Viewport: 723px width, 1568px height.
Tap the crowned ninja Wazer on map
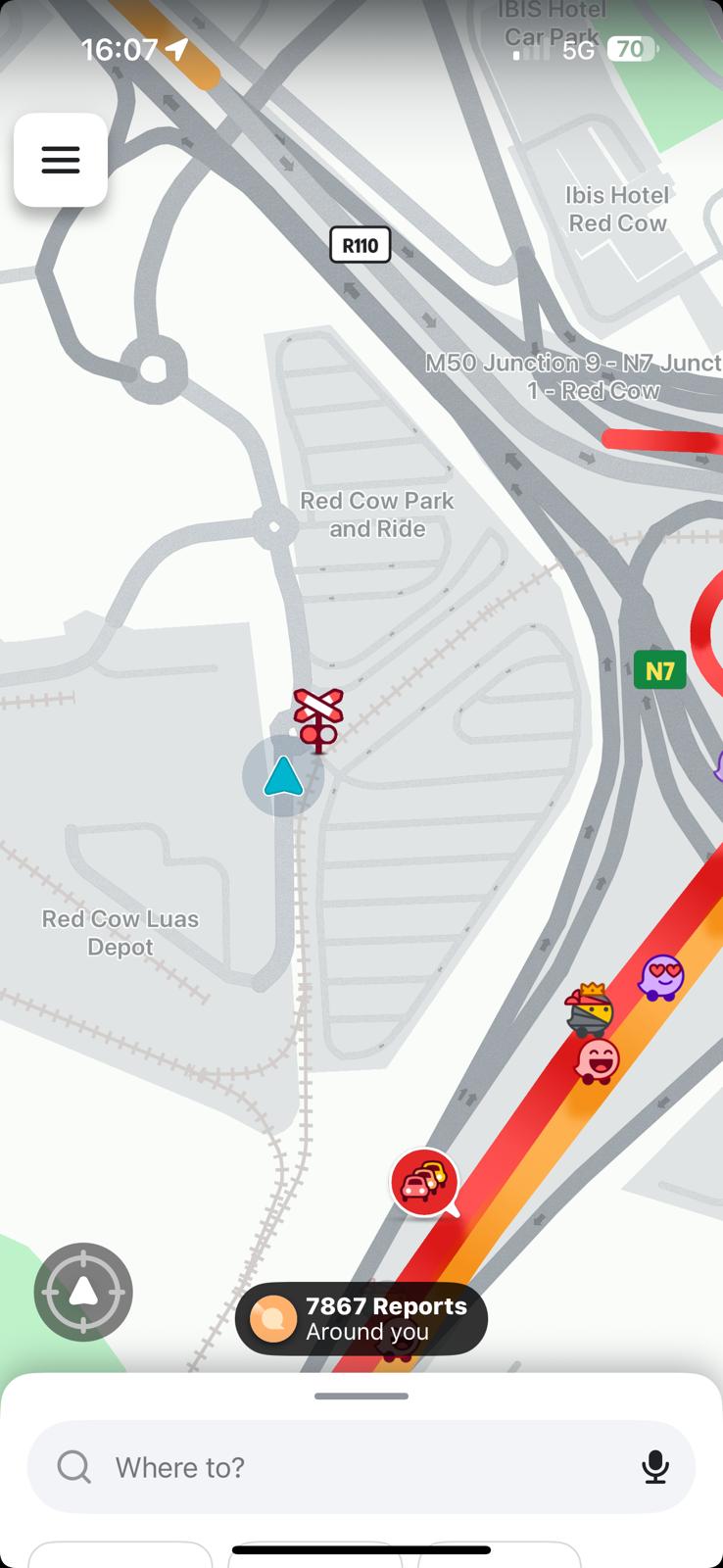coord(589,1009)
